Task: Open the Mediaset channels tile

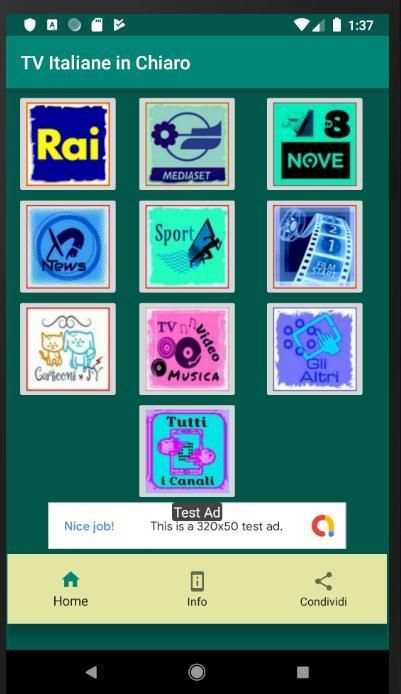Action: pyautogui.click(x=187, y=144)
